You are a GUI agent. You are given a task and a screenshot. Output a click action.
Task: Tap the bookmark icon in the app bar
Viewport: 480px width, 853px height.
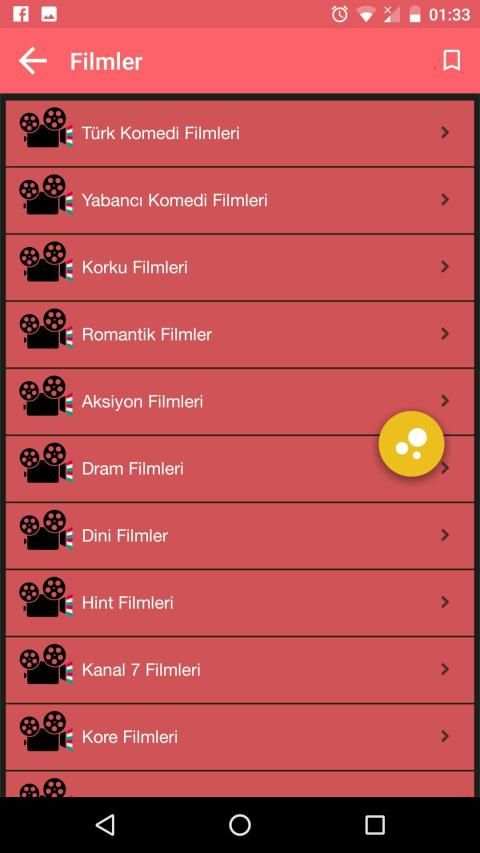[452, 60]
